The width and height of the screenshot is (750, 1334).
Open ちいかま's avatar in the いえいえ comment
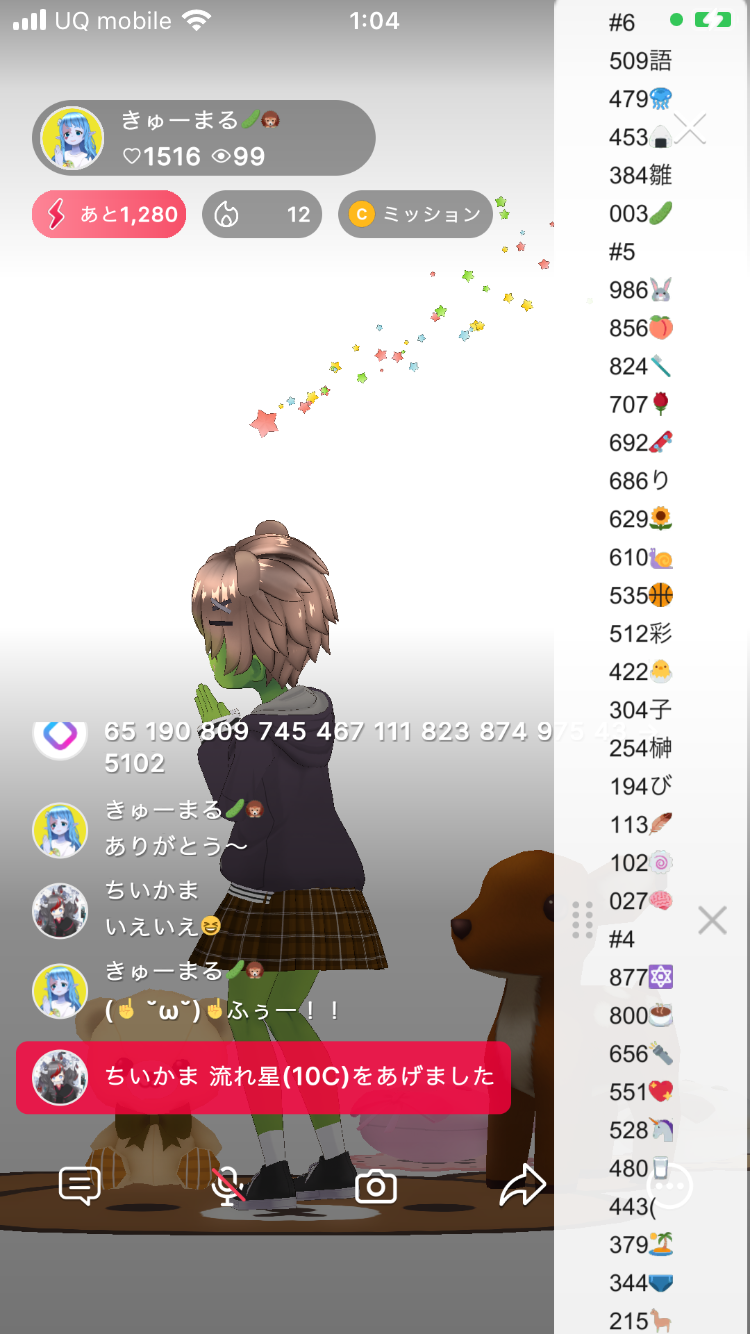(60, 911)
